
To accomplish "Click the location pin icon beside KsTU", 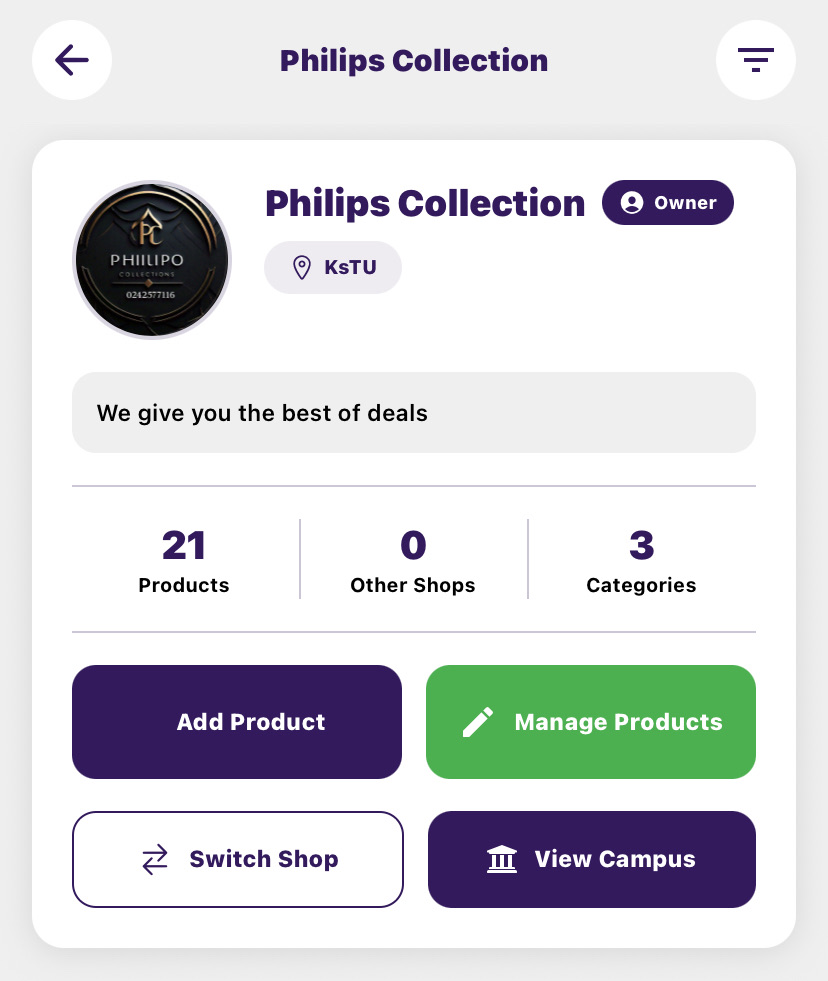I will (x=302, y=267).
